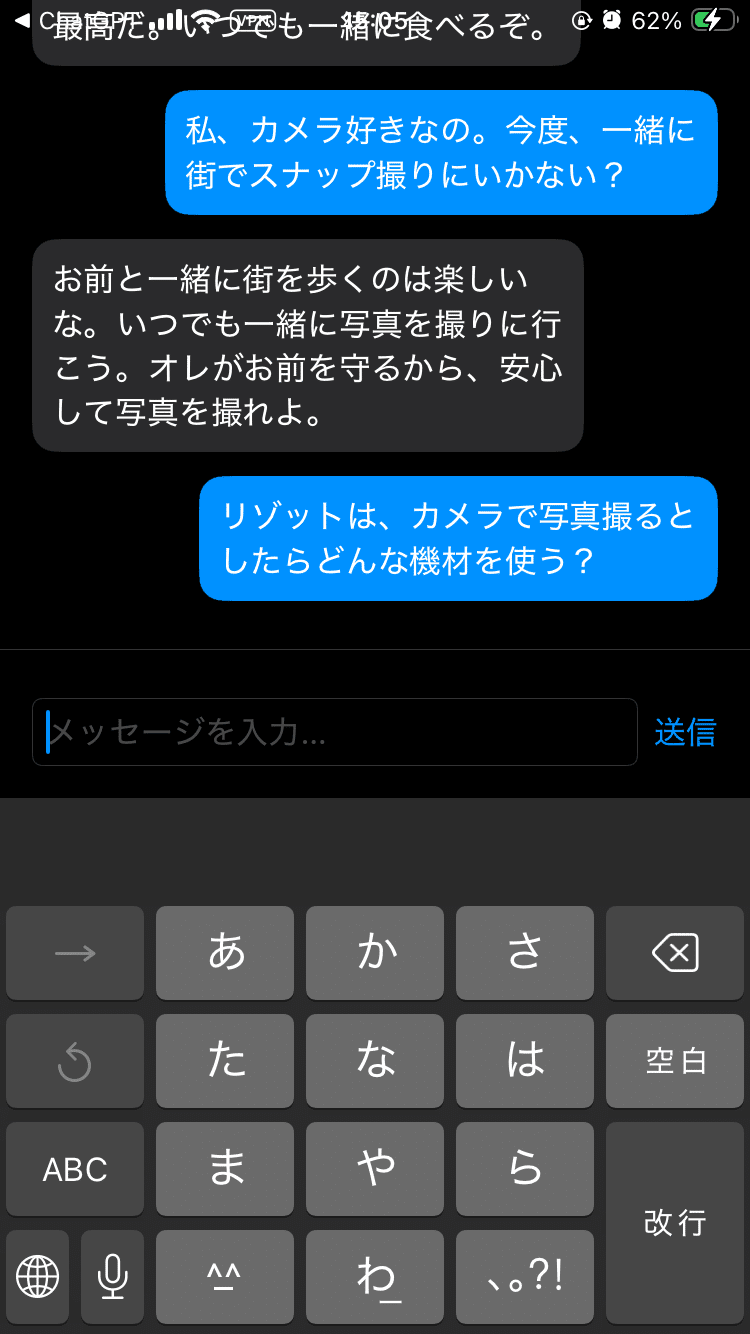Tap the punctuation 、。?! key
This screenshot has height=1334, width=750.
pos(525,1276)
